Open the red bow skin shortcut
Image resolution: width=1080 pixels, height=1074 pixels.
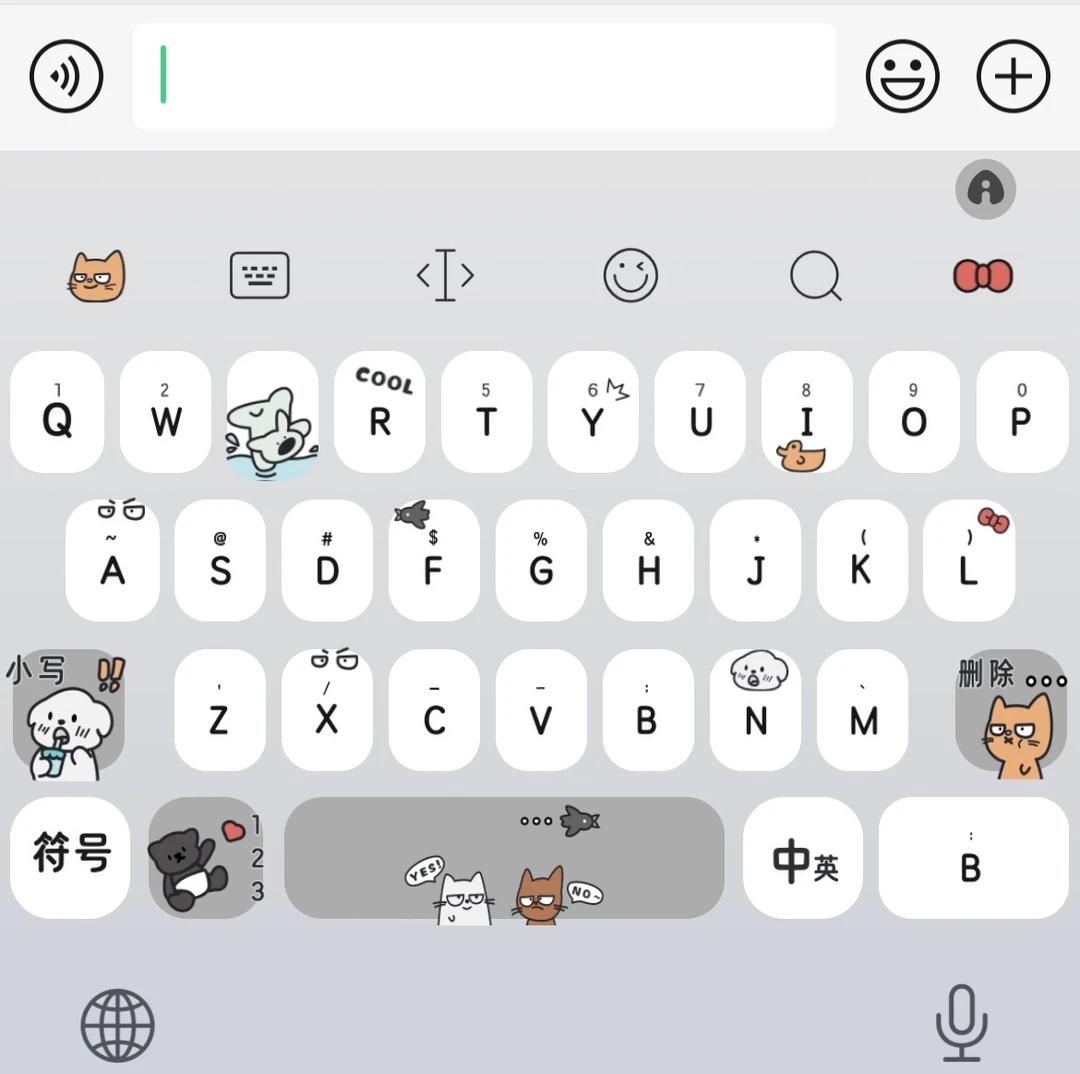click(x=983, y=276)
